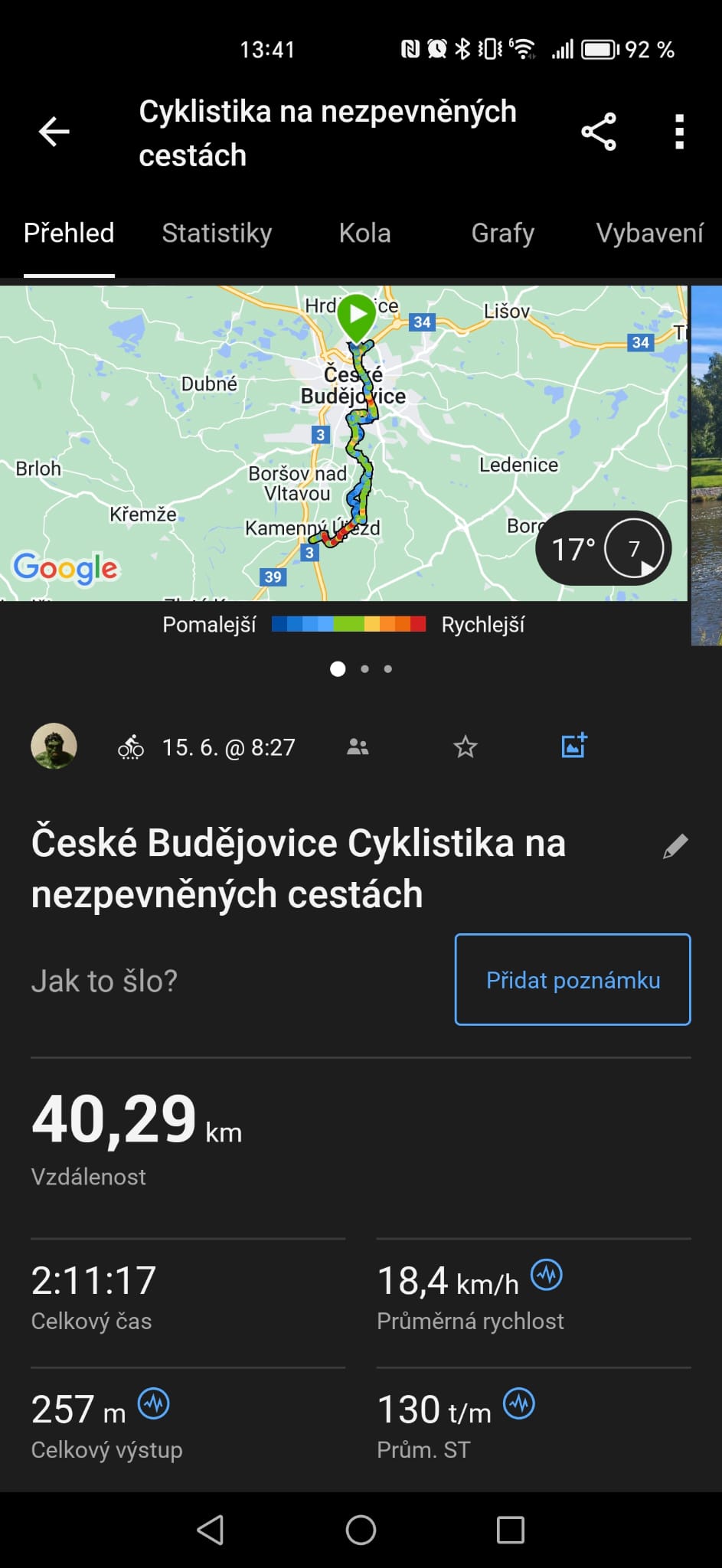Tap the Přidat poznámku button

point(573,980)
